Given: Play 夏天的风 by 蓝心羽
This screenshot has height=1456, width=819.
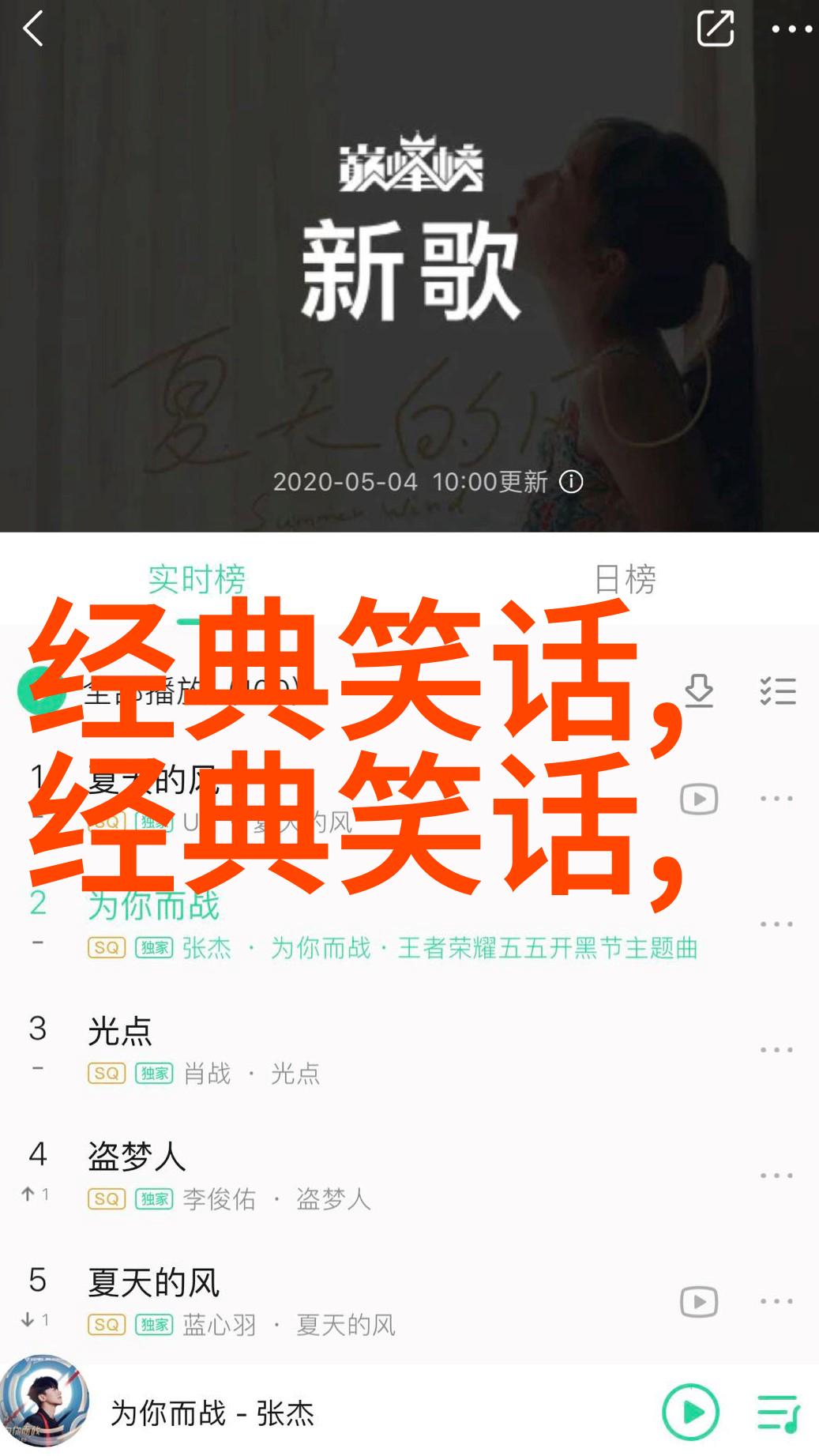Looking at the screenshot, I should pos(316,1301).
